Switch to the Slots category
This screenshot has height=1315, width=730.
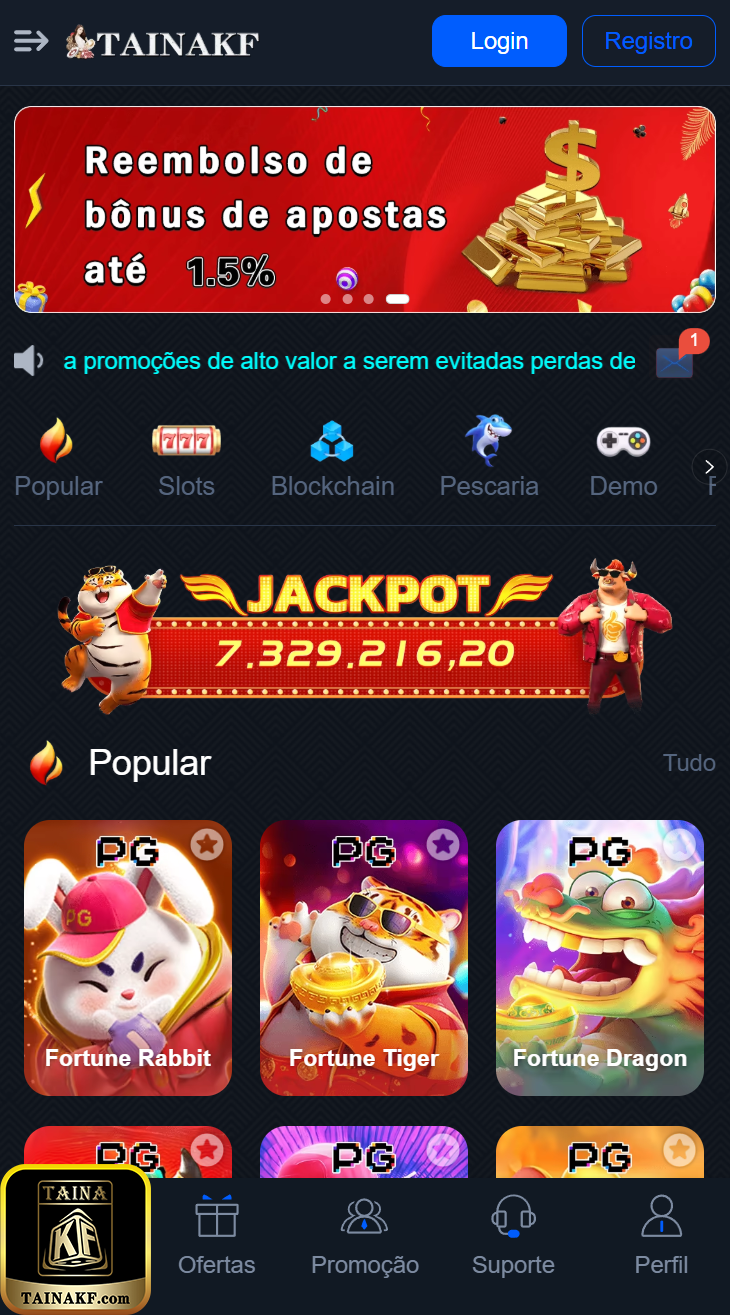pyautogui.click(x=186, y=459)
